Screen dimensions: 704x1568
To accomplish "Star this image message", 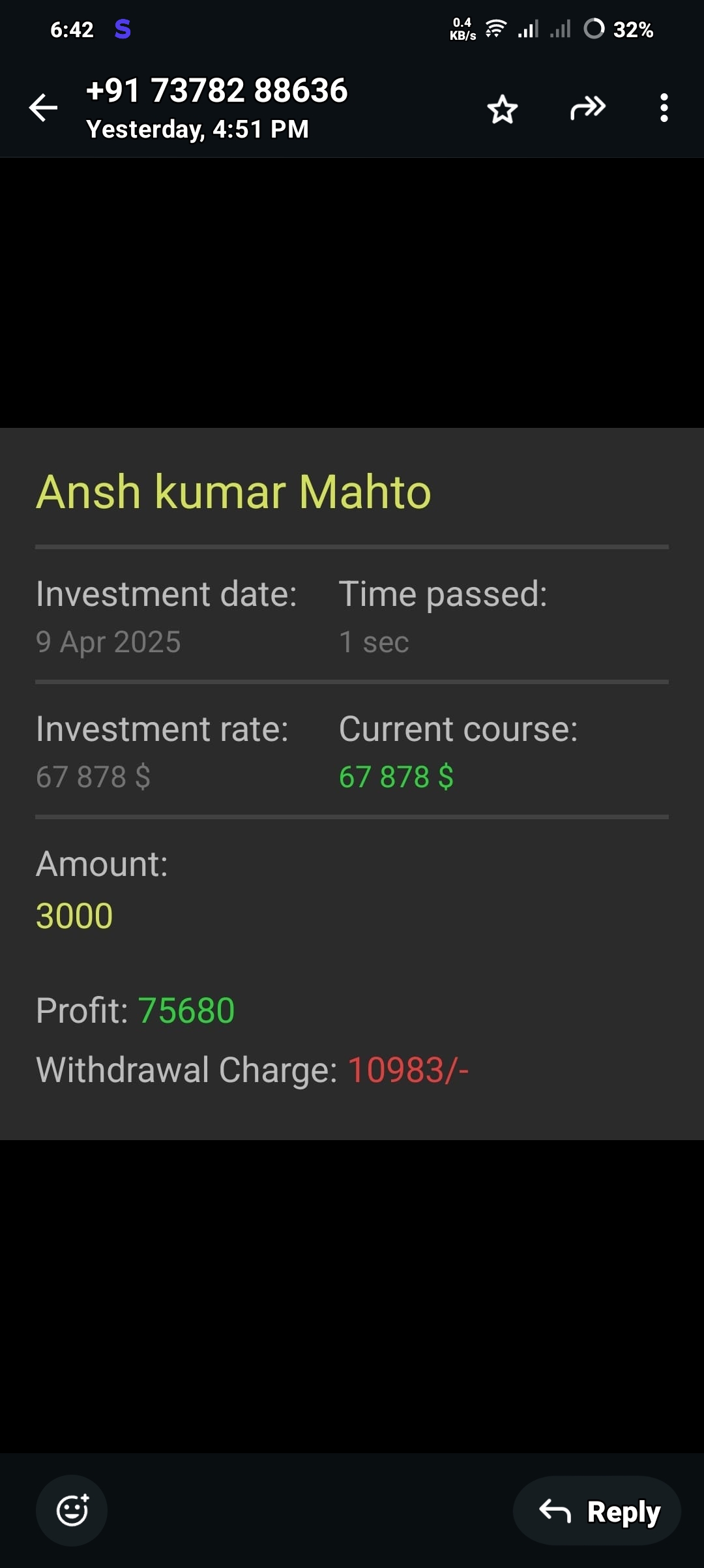I will 503,109.
